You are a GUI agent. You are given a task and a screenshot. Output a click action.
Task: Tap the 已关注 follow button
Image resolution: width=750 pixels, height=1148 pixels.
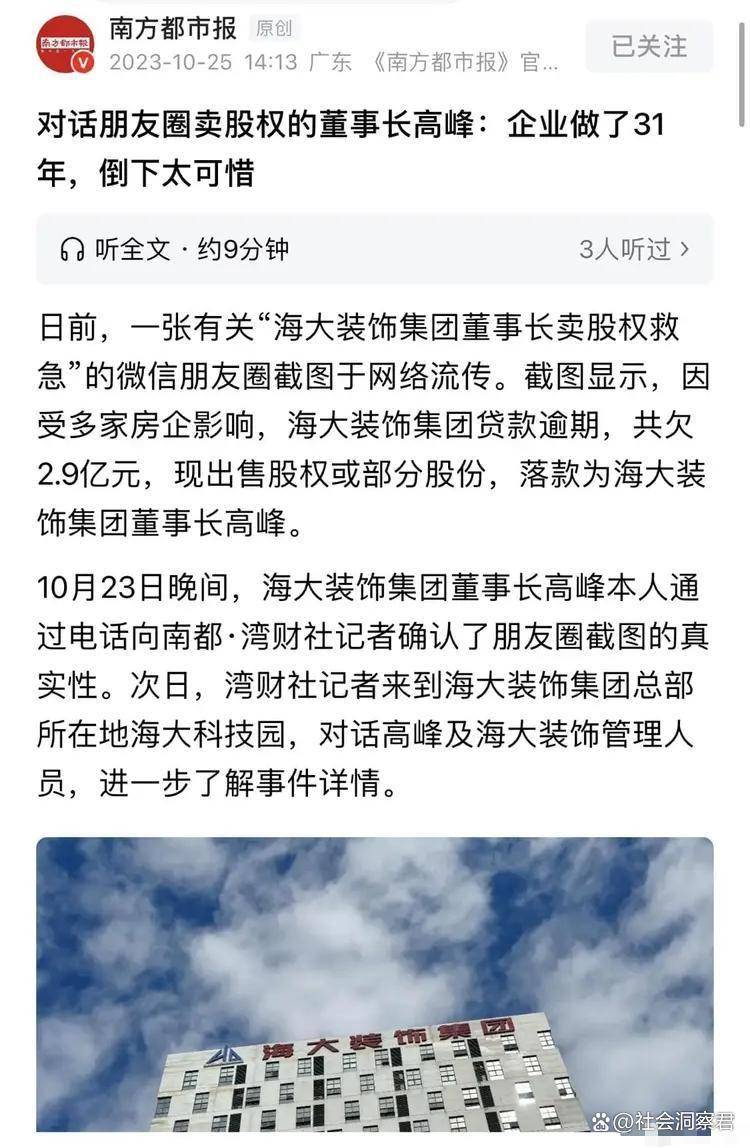[x=649, y=46]
